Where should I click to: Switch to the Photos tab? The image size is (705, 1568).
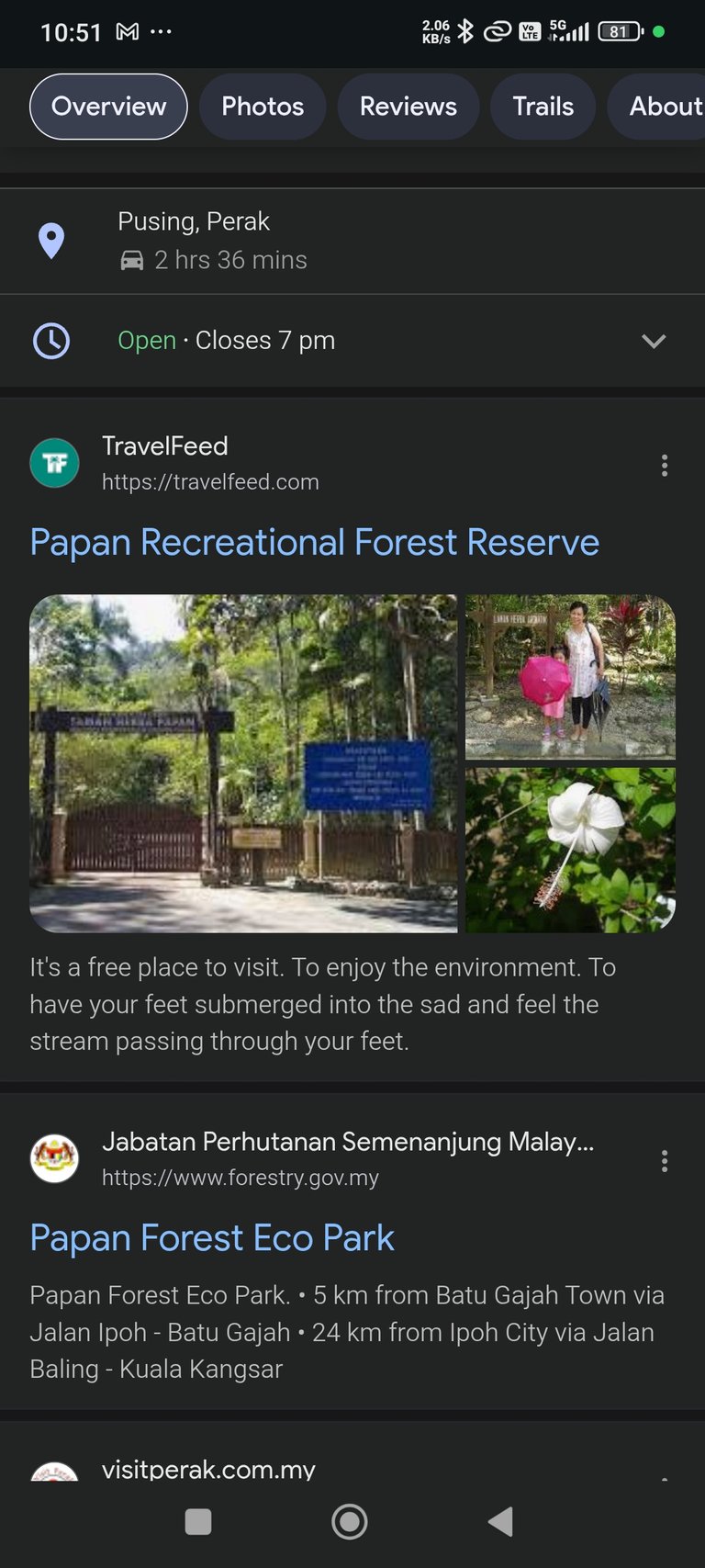pyautogui.click(x=263, y=107)
